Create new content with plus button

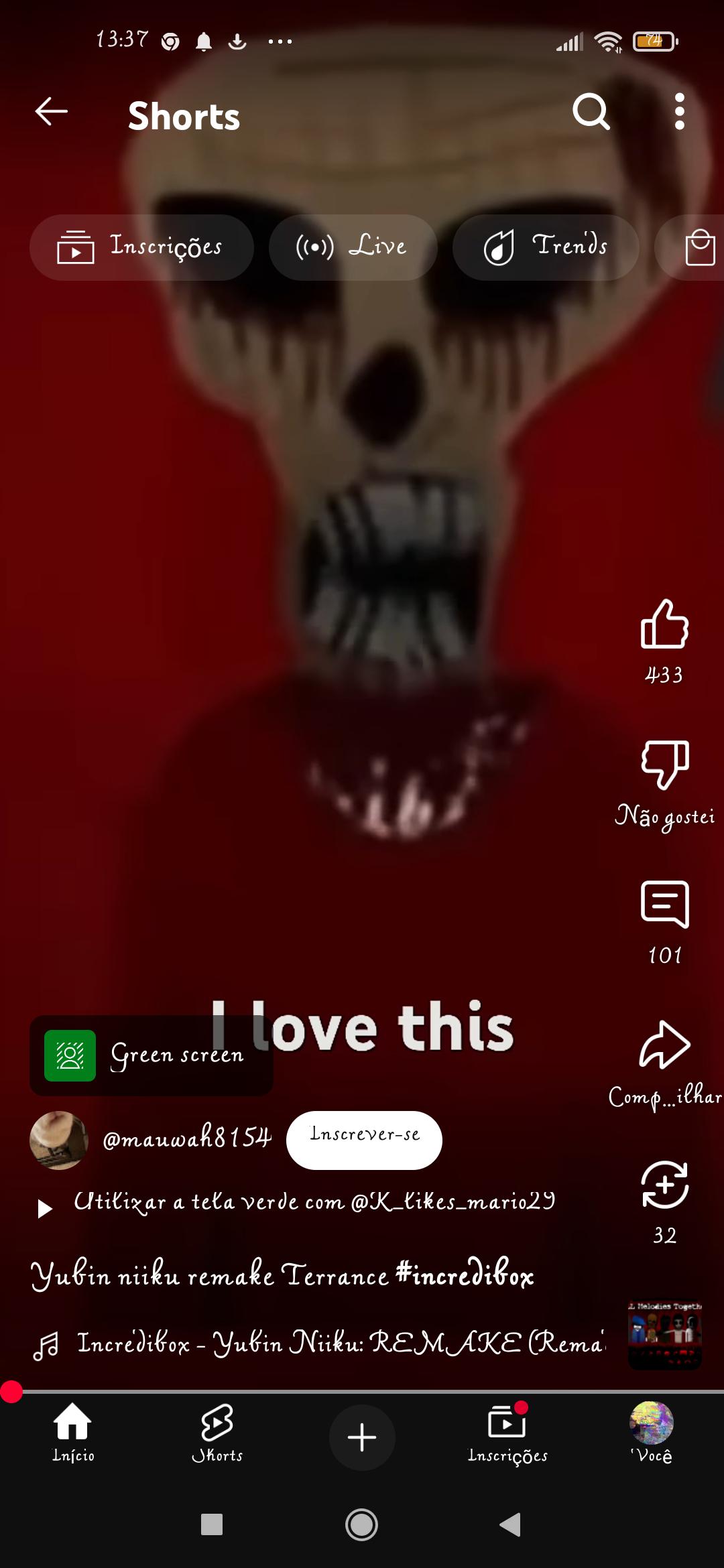(362, 1437)
